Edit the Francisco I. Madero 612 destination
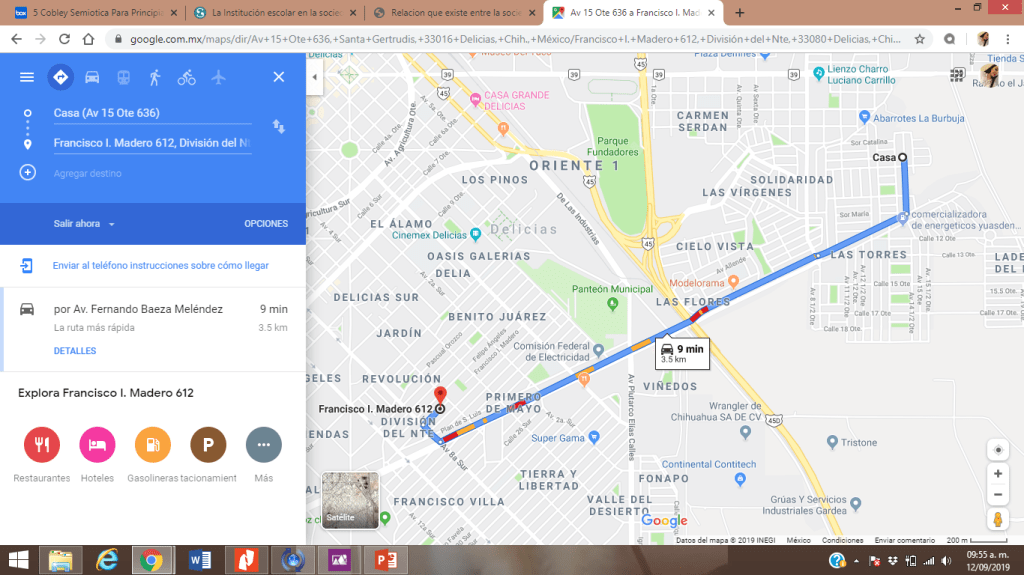The height and width of the screenshot is (575, 1024). point(150,143)
